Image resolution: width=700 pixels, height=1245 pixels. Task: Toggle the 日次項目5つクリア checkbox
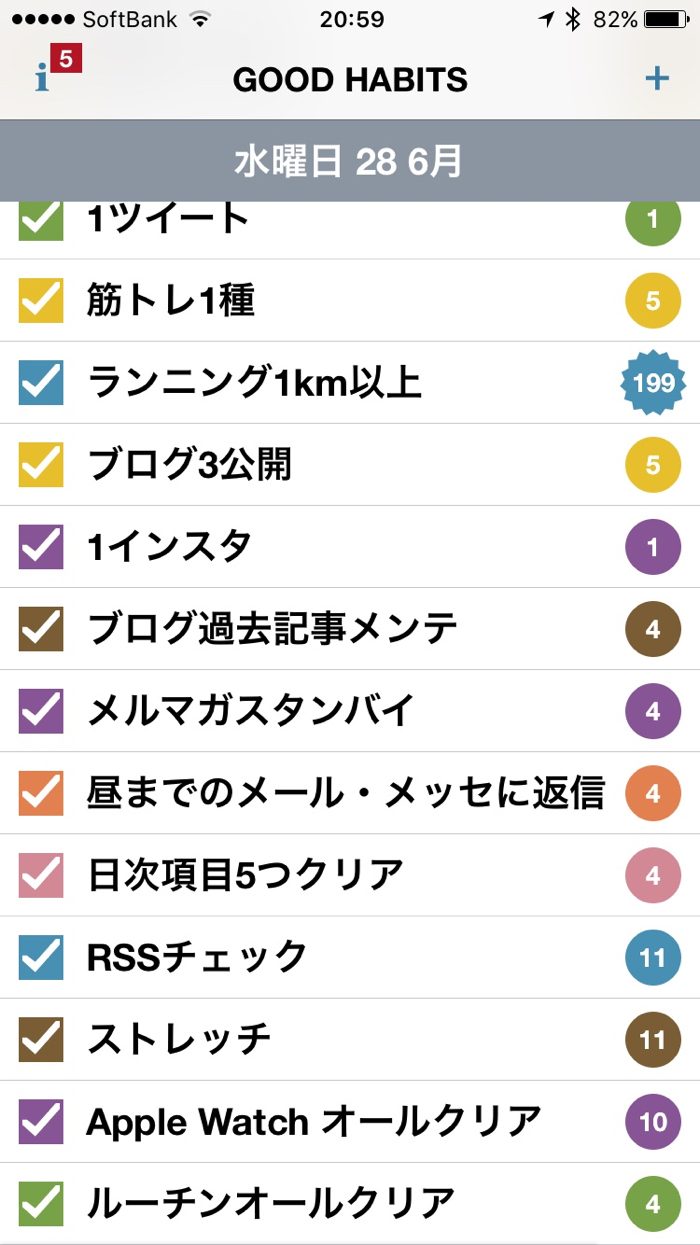click(41, 874)
